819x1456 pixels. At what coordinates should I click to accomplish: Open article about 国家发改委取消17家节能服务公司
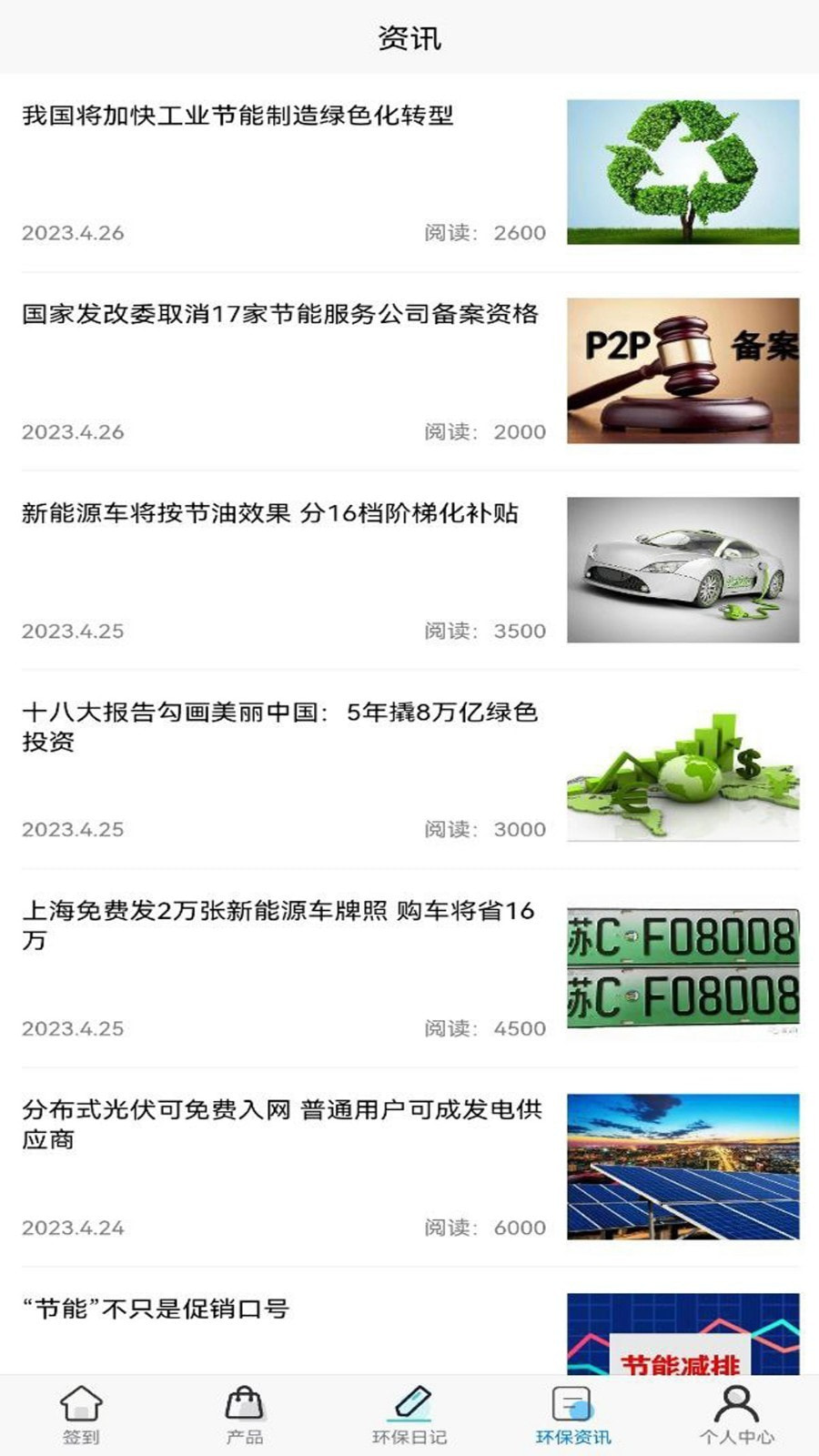[279, 317]
